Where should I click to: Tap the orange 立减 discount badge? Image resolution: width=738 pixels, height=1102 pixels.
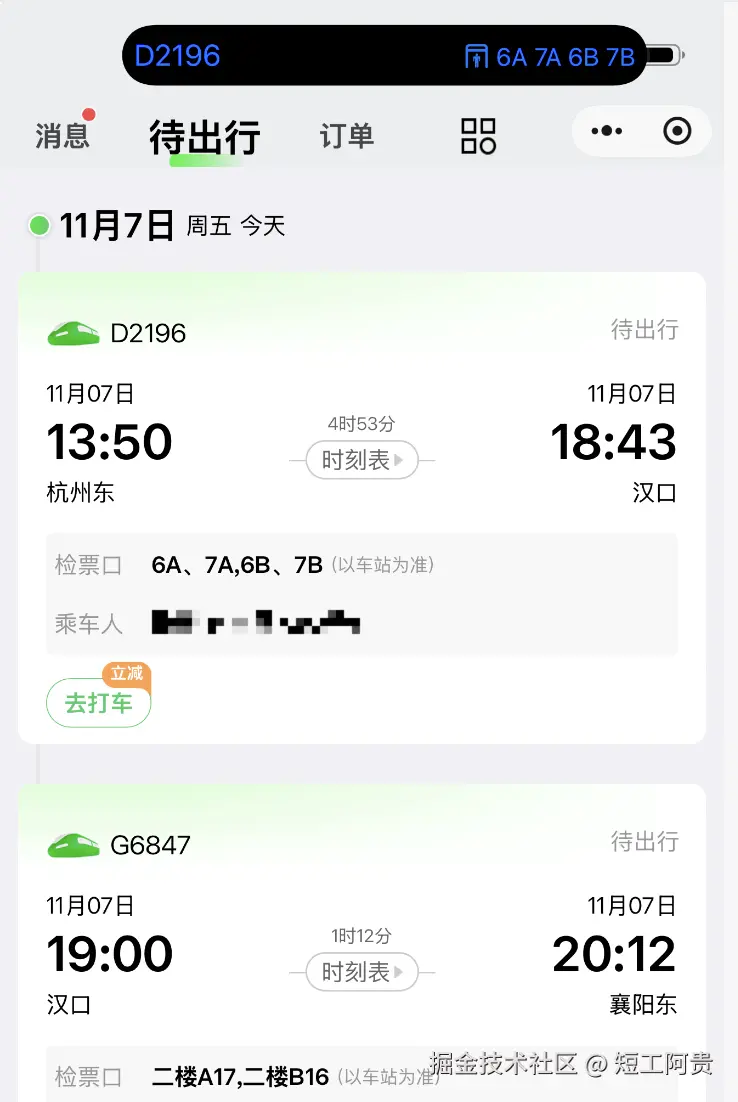[x=124, y=674]
